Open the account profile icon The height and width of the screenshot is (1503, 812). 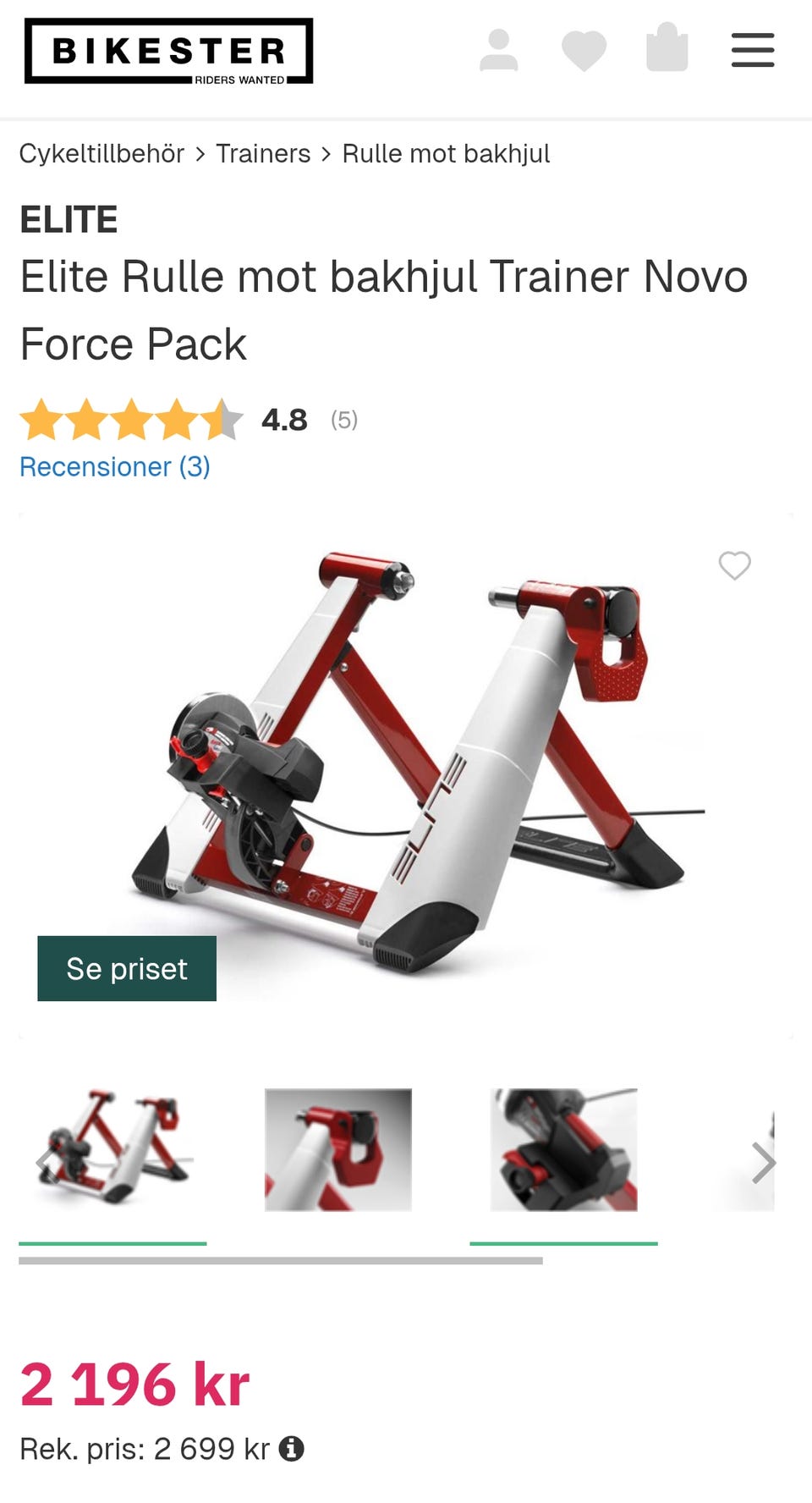pyautogui.click(x=500, y=49)
